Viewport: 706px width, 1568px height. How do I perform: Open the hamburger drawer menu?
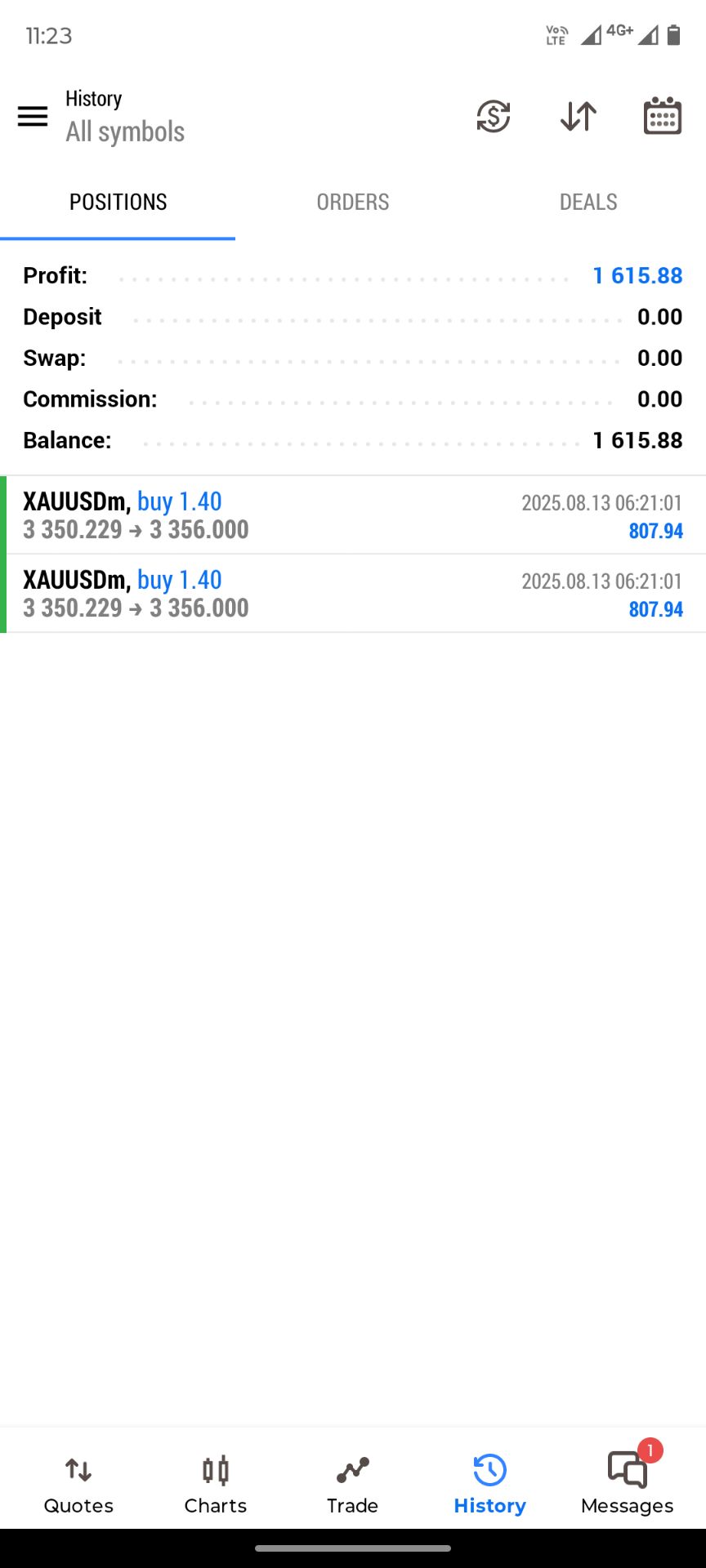click(x=33, y=117)
